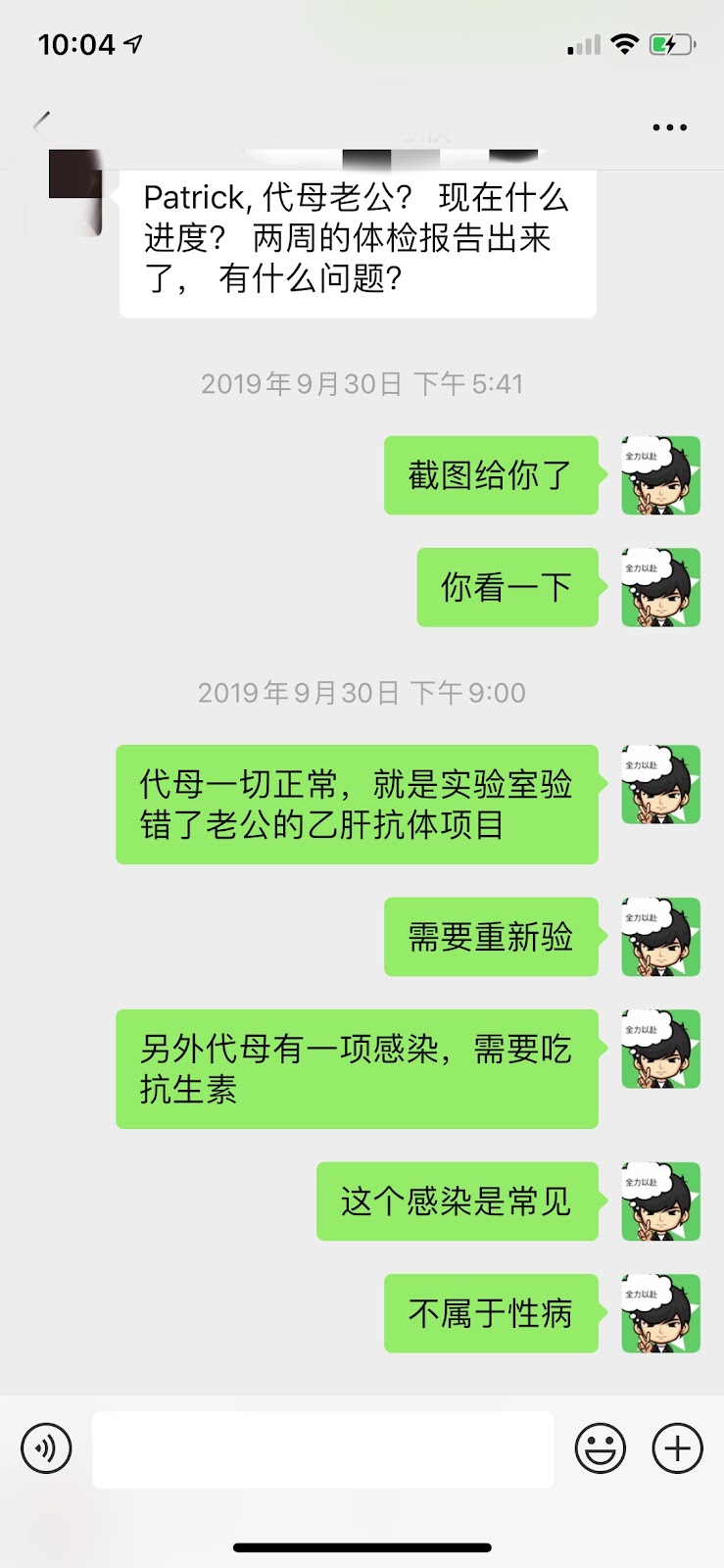
Task: Open the plus attachment menu
Action: coord(678,1448)
